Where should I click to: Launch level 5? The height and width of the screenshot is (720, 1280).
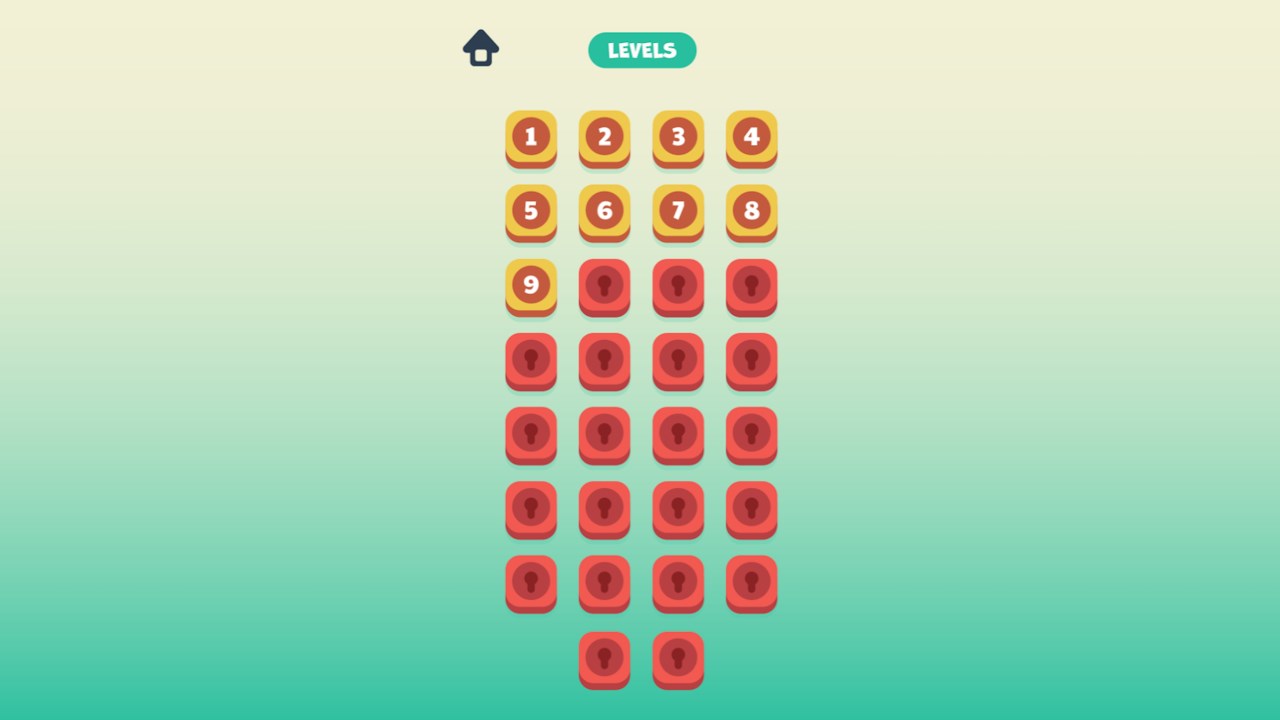[531, 211]
